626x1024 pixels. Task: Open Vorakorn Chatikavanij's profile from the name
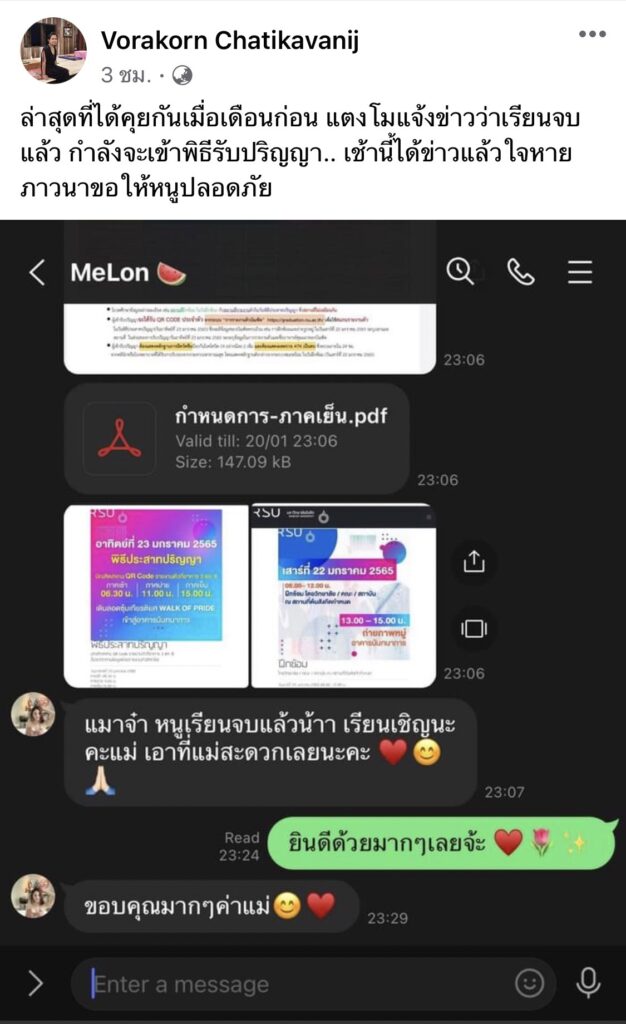pos(229,40)
